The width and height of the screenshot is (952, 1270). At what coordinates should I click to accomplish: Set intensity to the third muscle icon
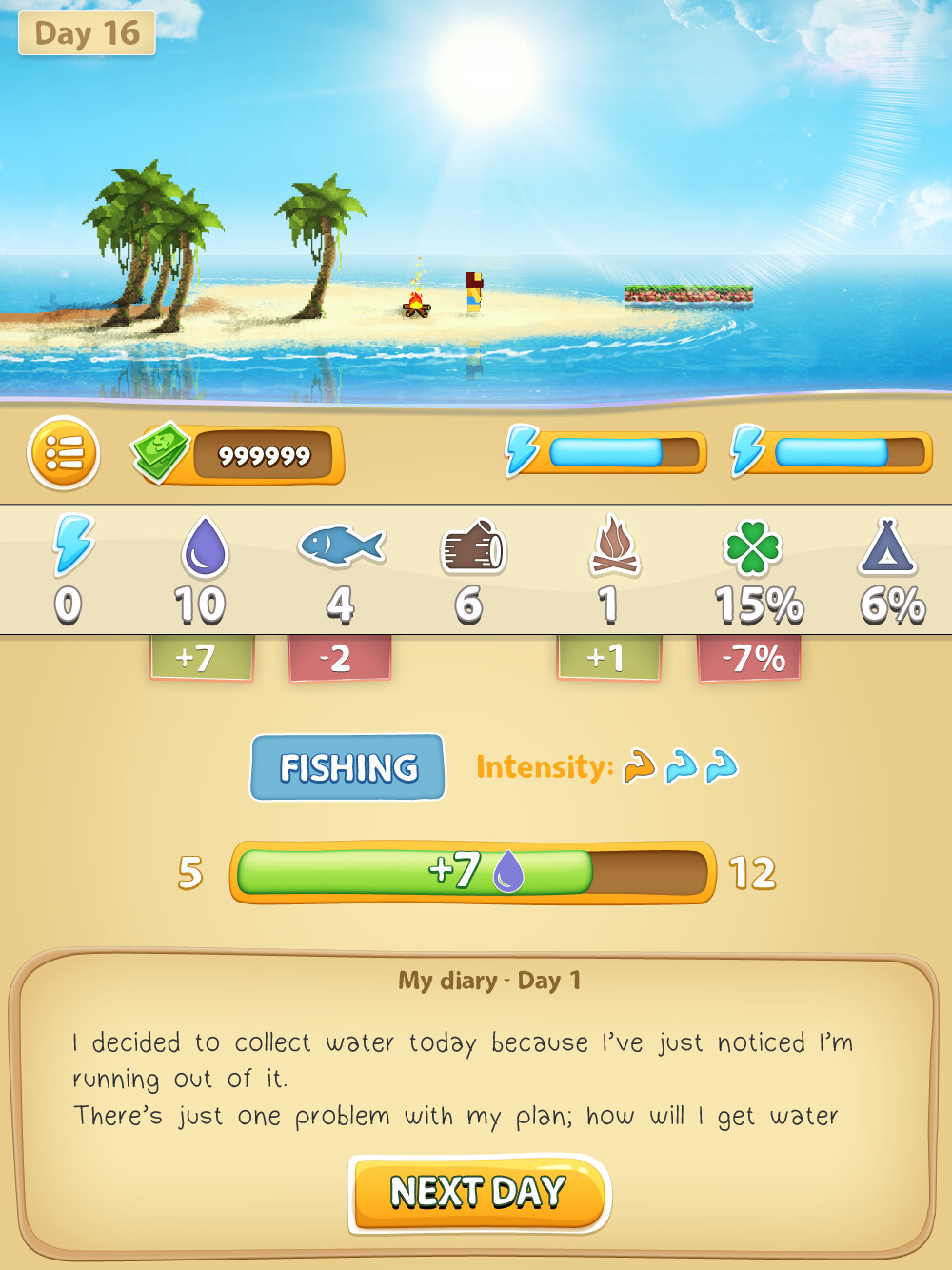(723, 766)
